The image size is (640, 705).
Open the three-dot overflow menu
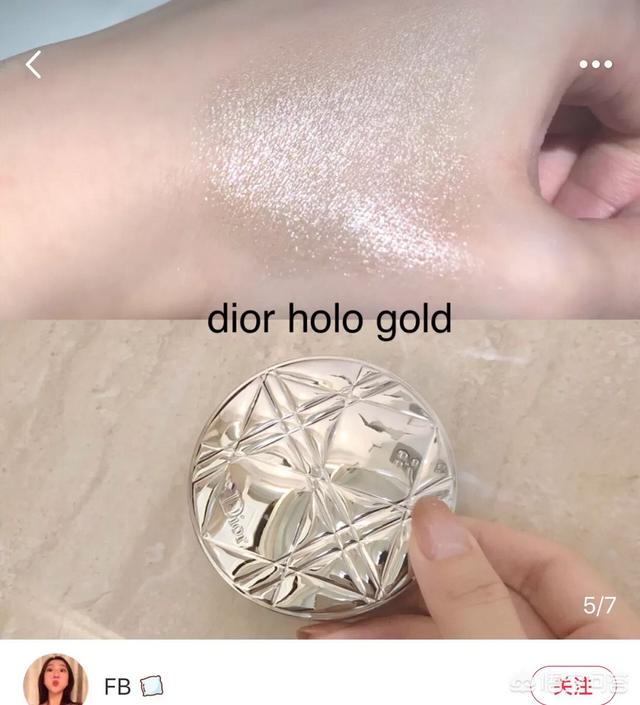click(x=596, y=65)
